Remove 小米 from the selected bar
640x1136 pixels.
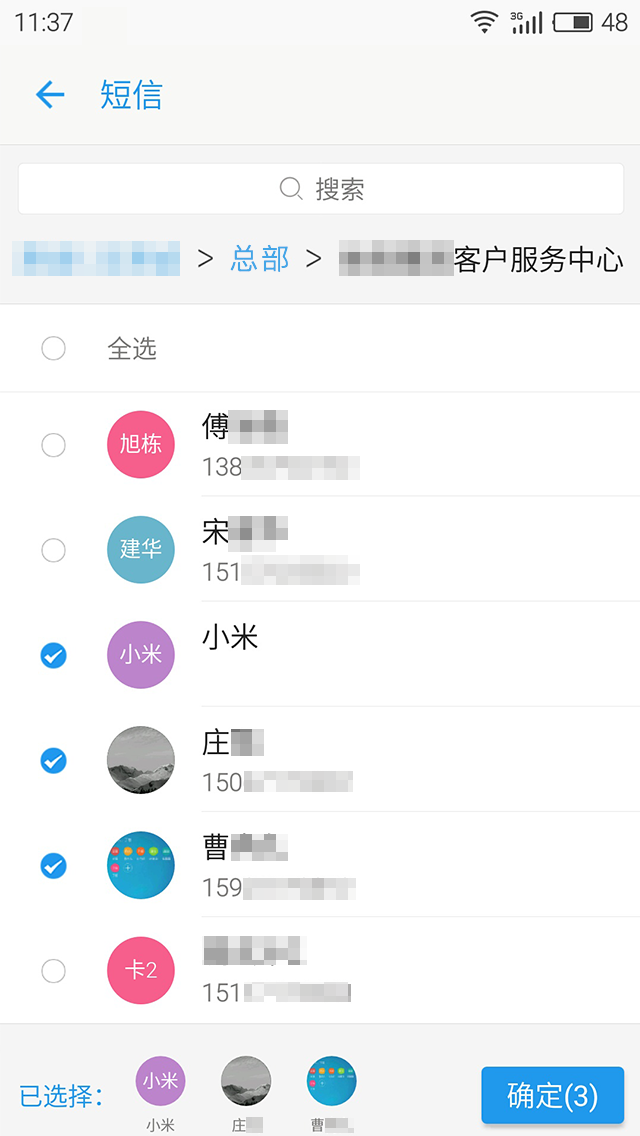click(x=160, y=1082)
